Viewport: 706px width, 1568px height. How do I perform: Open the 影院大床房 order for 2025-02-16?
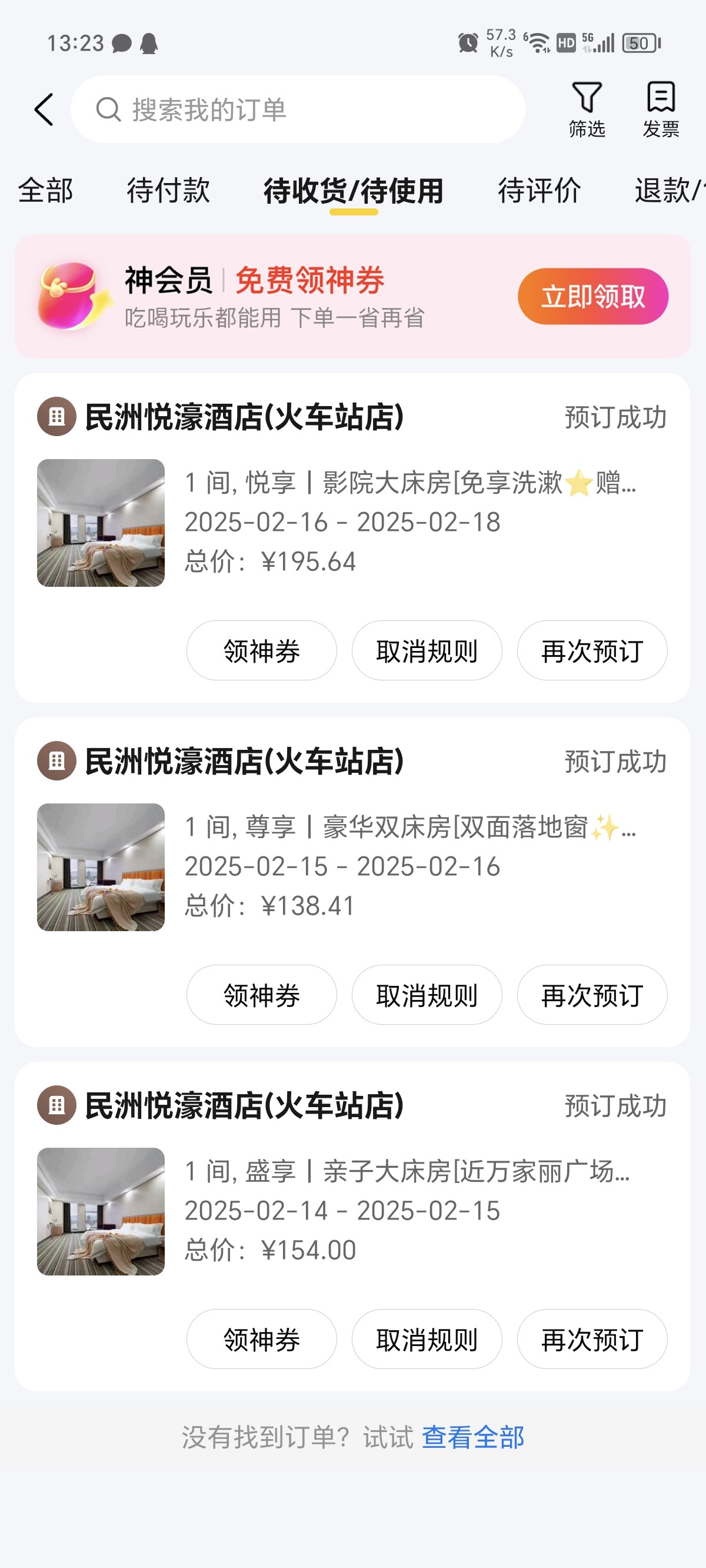point(352,522)
